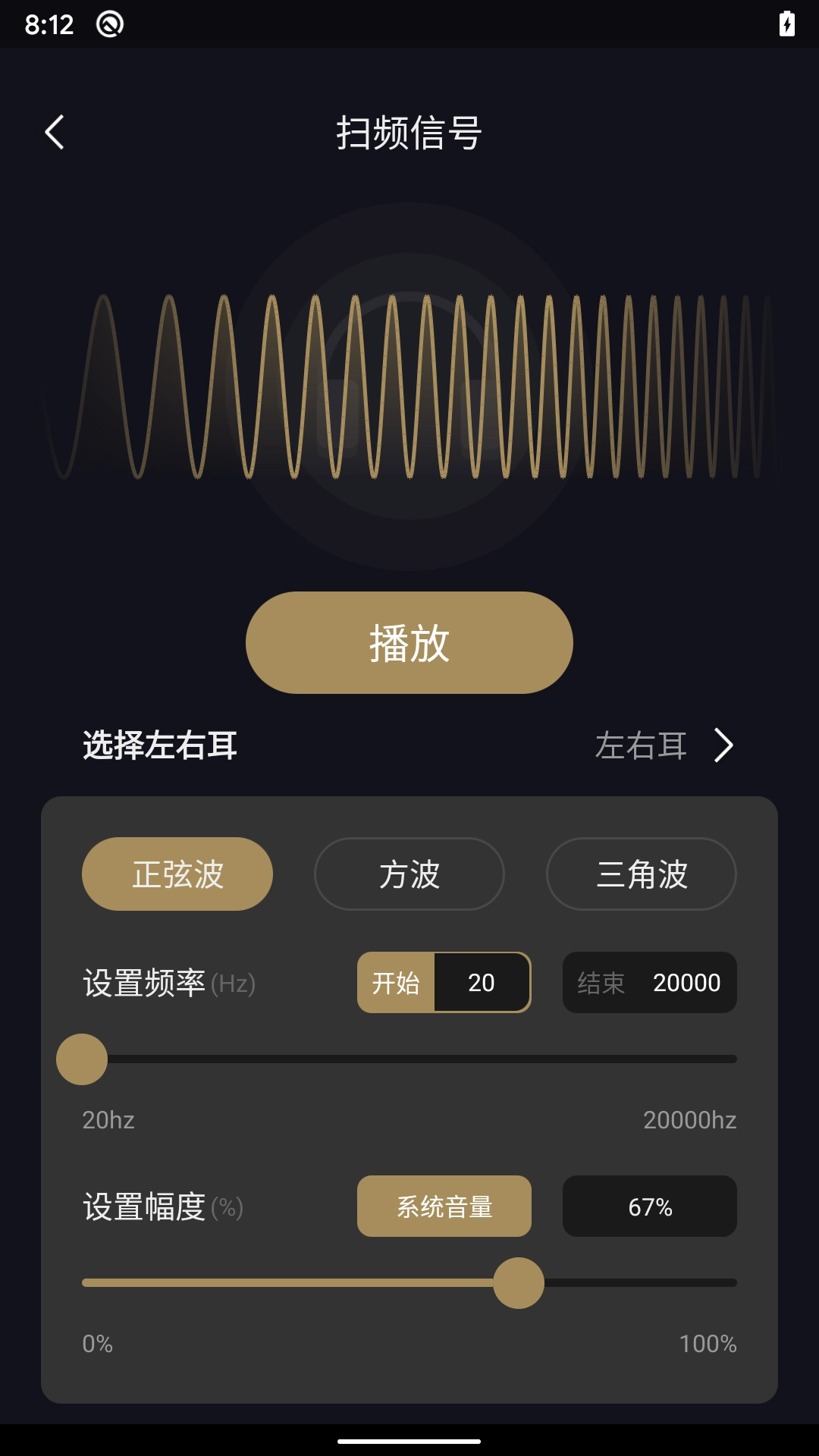
Task: Select the 正弦波 waveform type
Action: pyautogui.click(x=177, y=874)
